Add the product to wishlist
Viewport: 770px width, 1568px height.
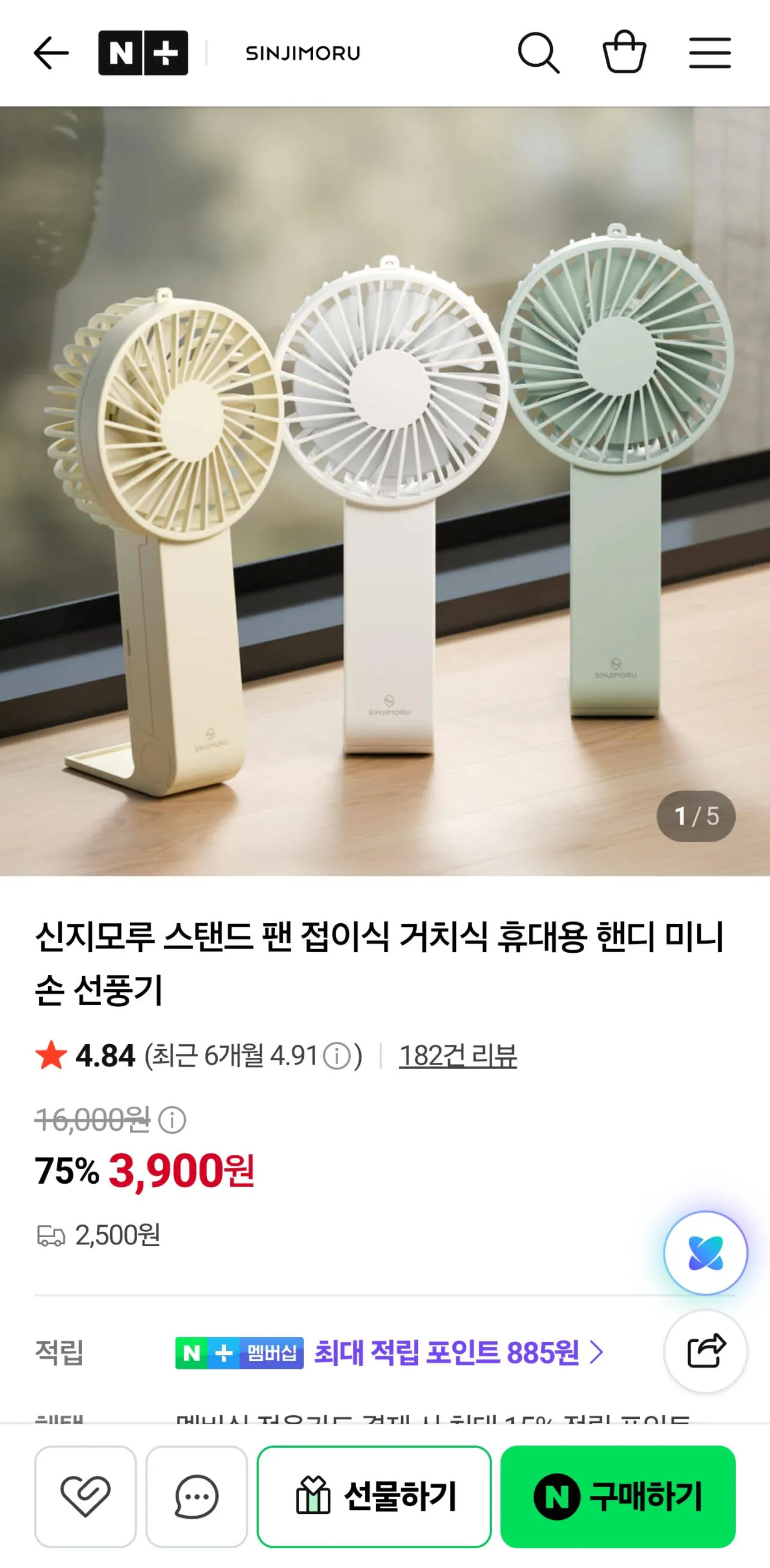pos(85,1496)
